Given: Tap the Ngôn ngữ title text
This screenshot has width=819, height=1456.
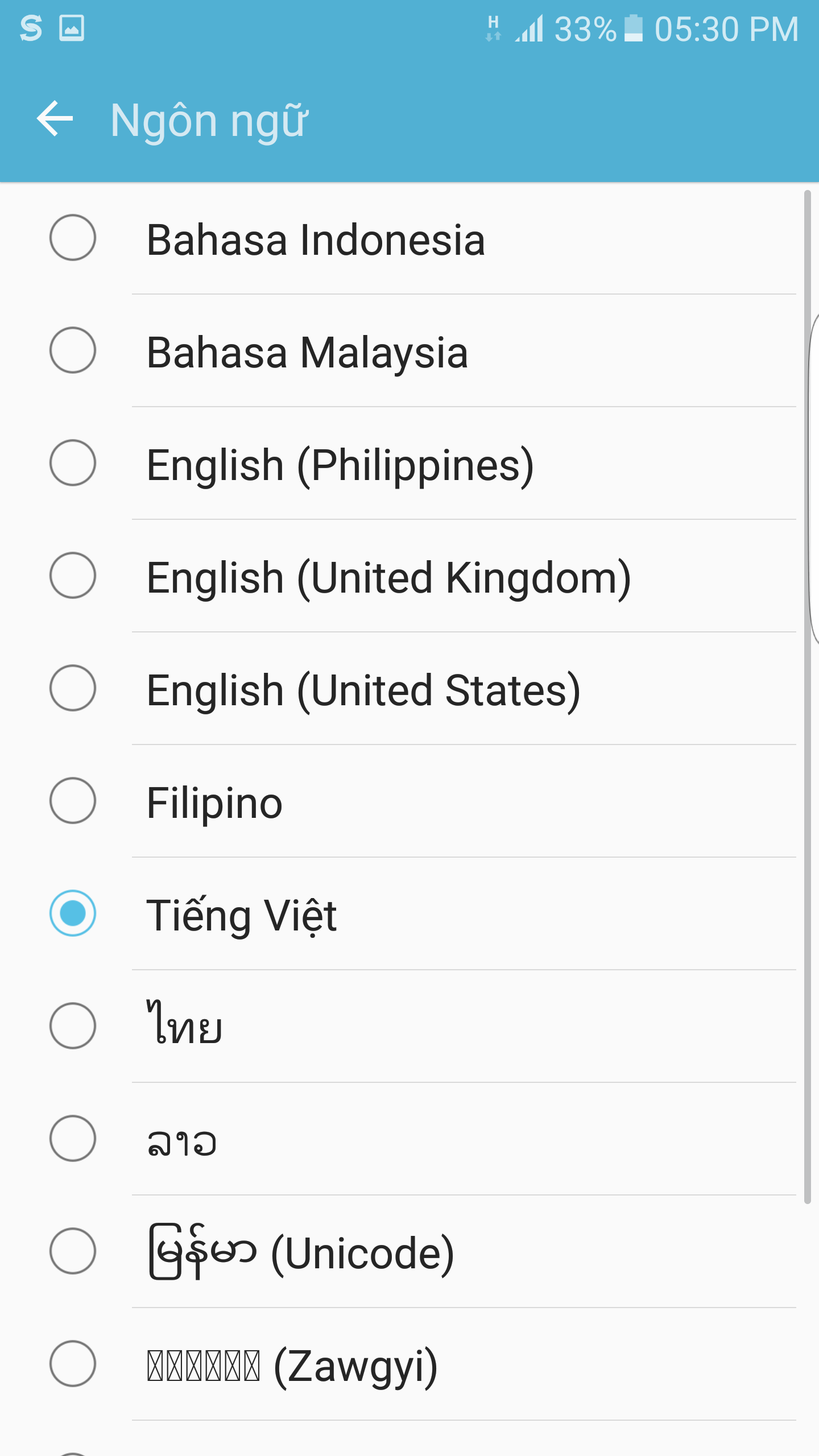Looking at the screenshot, I should point(208,119).
